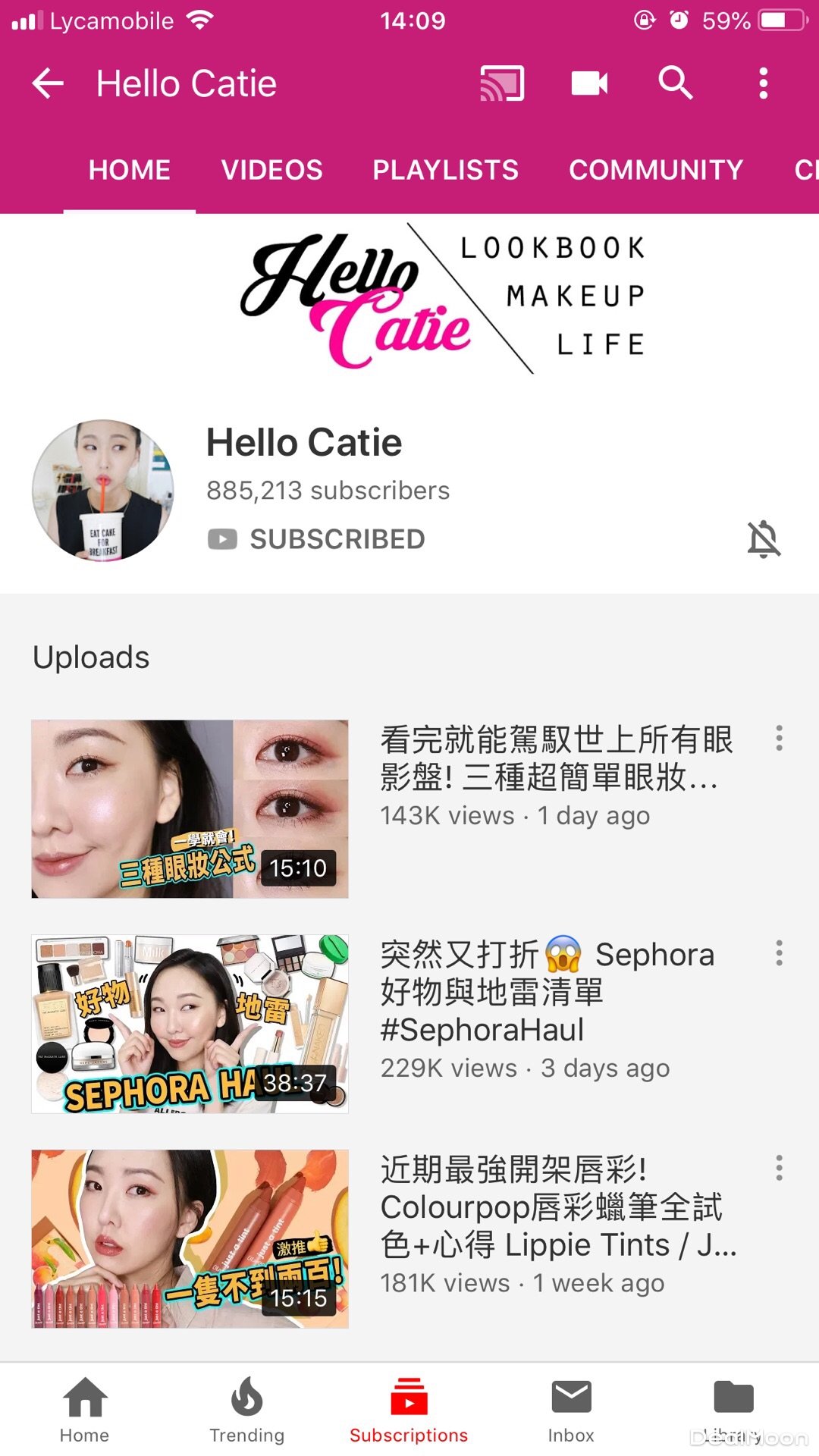Open options for the #SephoraHaul video
819x1456 pixels.
779,953
